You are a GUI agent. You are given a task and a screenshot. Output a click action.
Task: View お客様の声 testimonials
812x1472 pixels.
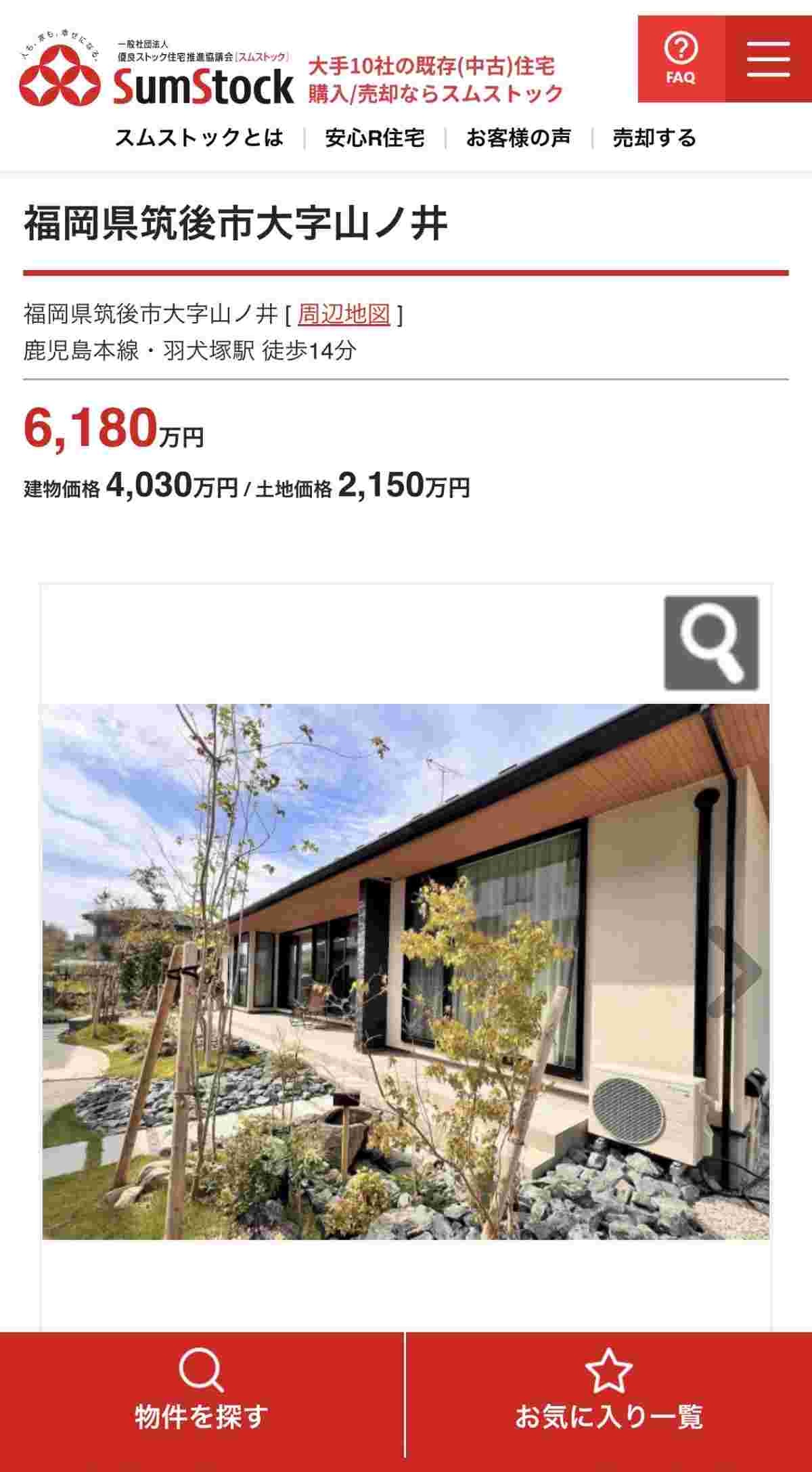point(518,138)
